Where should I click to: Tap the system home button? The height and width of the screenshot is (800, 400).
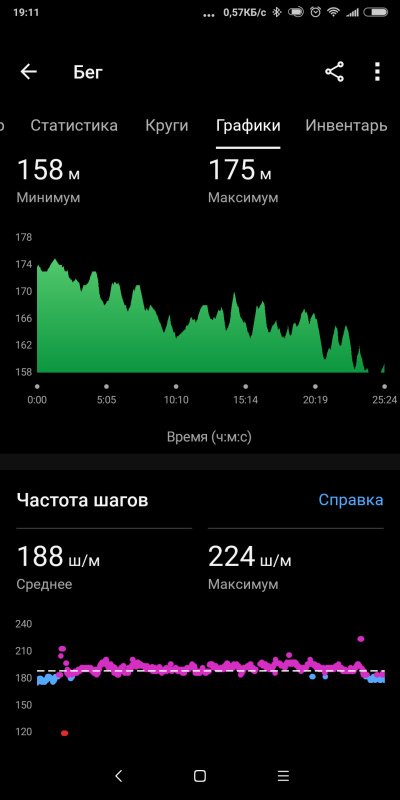point(200,776)
